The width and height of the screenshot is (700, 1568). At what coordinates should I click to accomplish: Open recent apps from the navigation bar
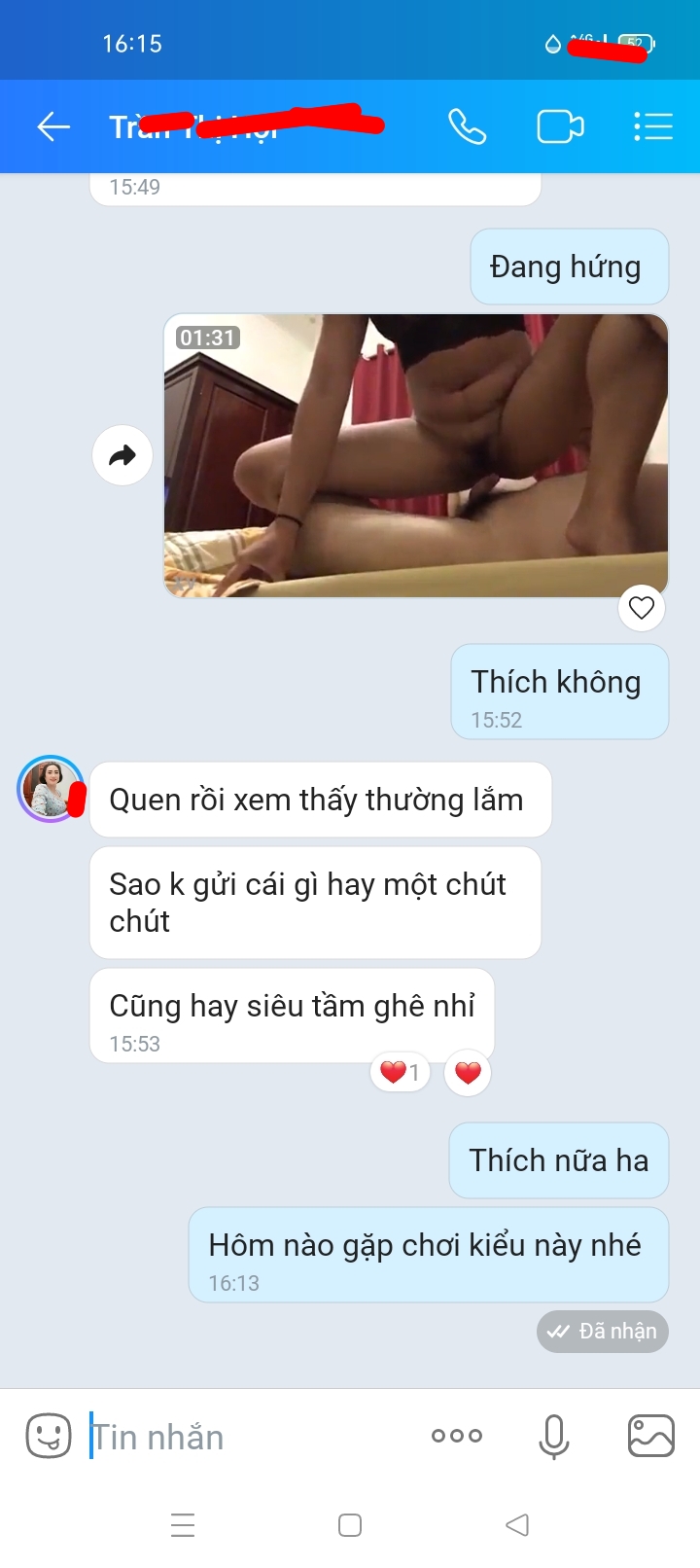[183, 1525]
